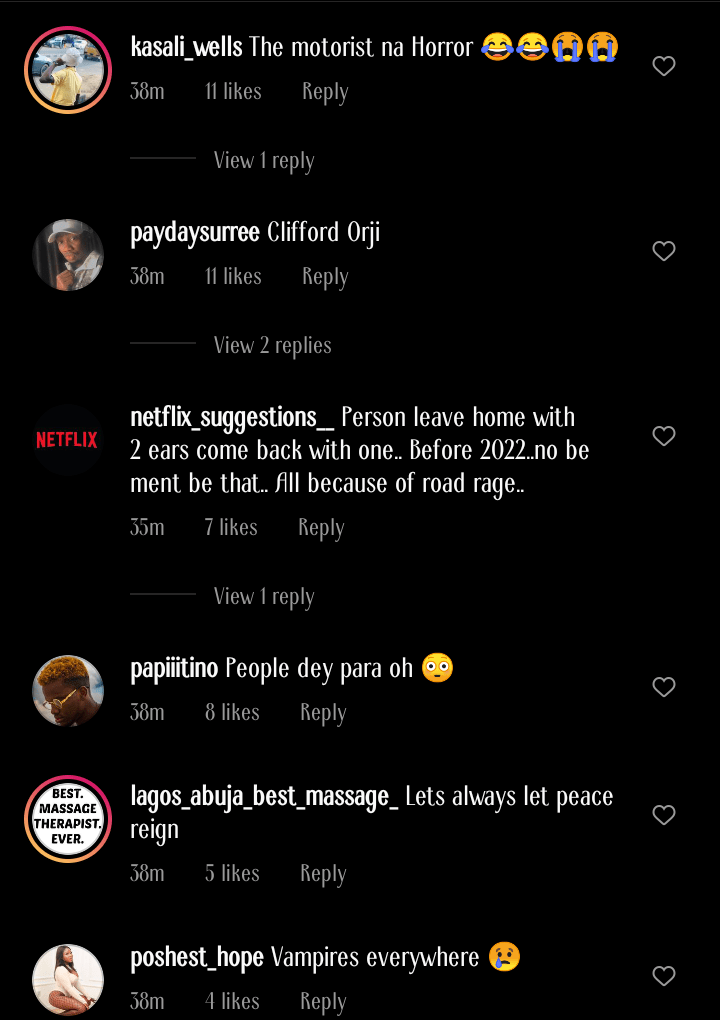Open netflix_suggestions__ profile avatar
Screen dimensions: 720x1020
(x=68, y=440)
